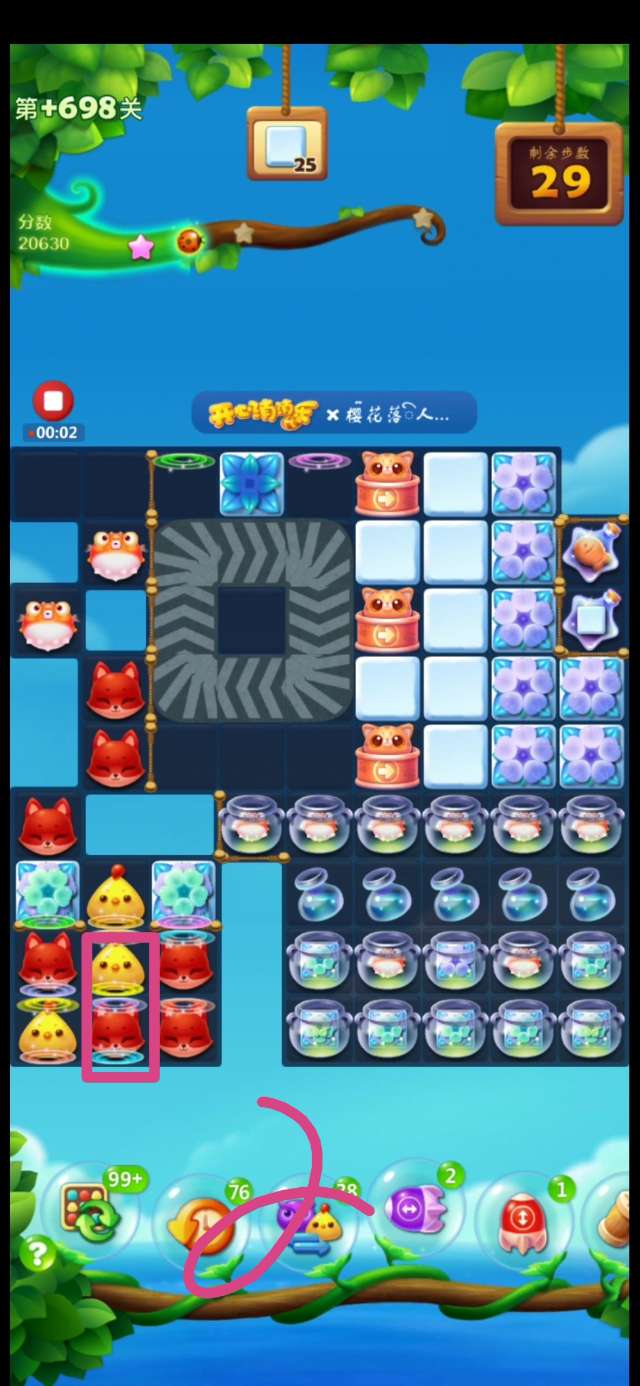The width and height of the screenshot is (640, 1386).
Task: Tap the blue flower ice tile on the top row
Action: 252,484
